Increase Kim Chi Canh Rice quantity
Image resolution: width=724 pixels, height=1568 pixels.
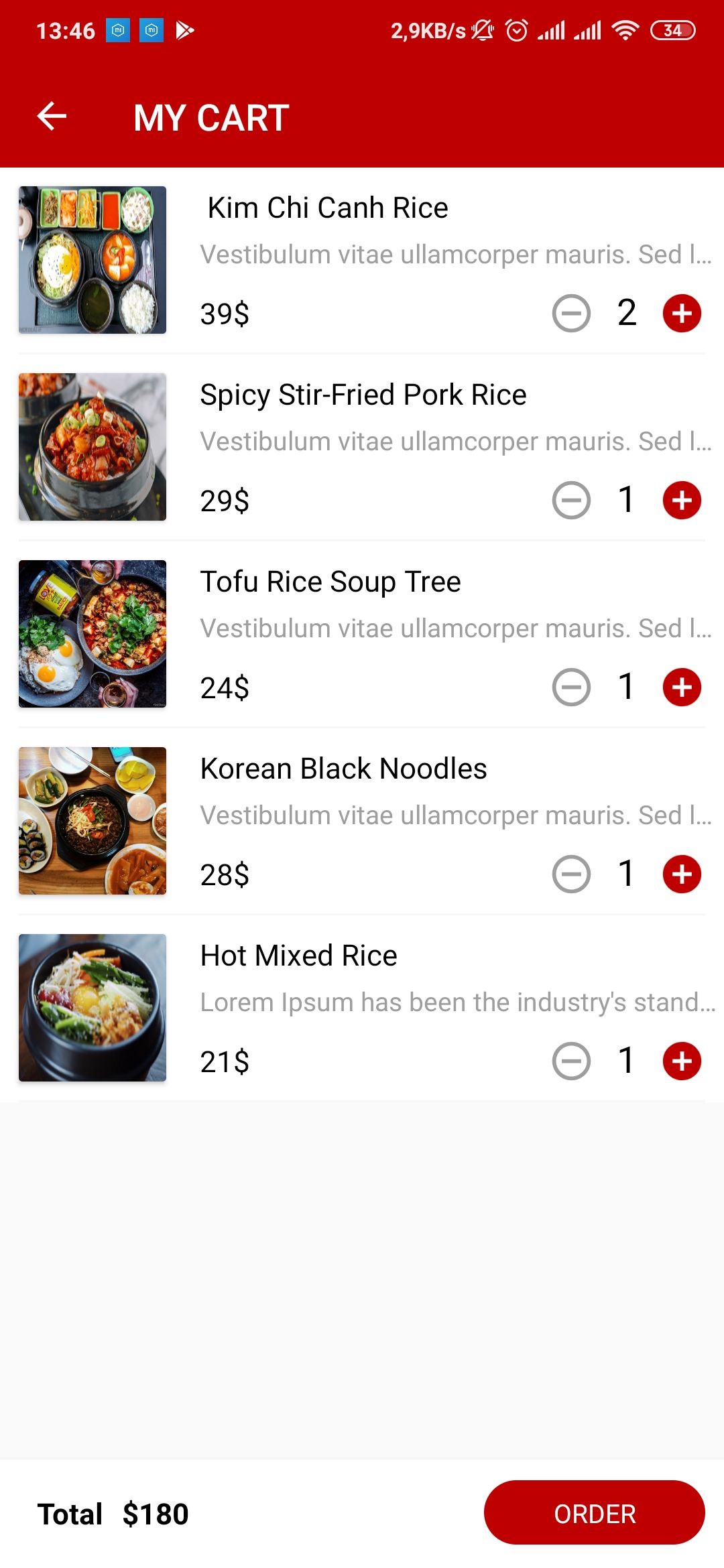(x=682, y=313)
